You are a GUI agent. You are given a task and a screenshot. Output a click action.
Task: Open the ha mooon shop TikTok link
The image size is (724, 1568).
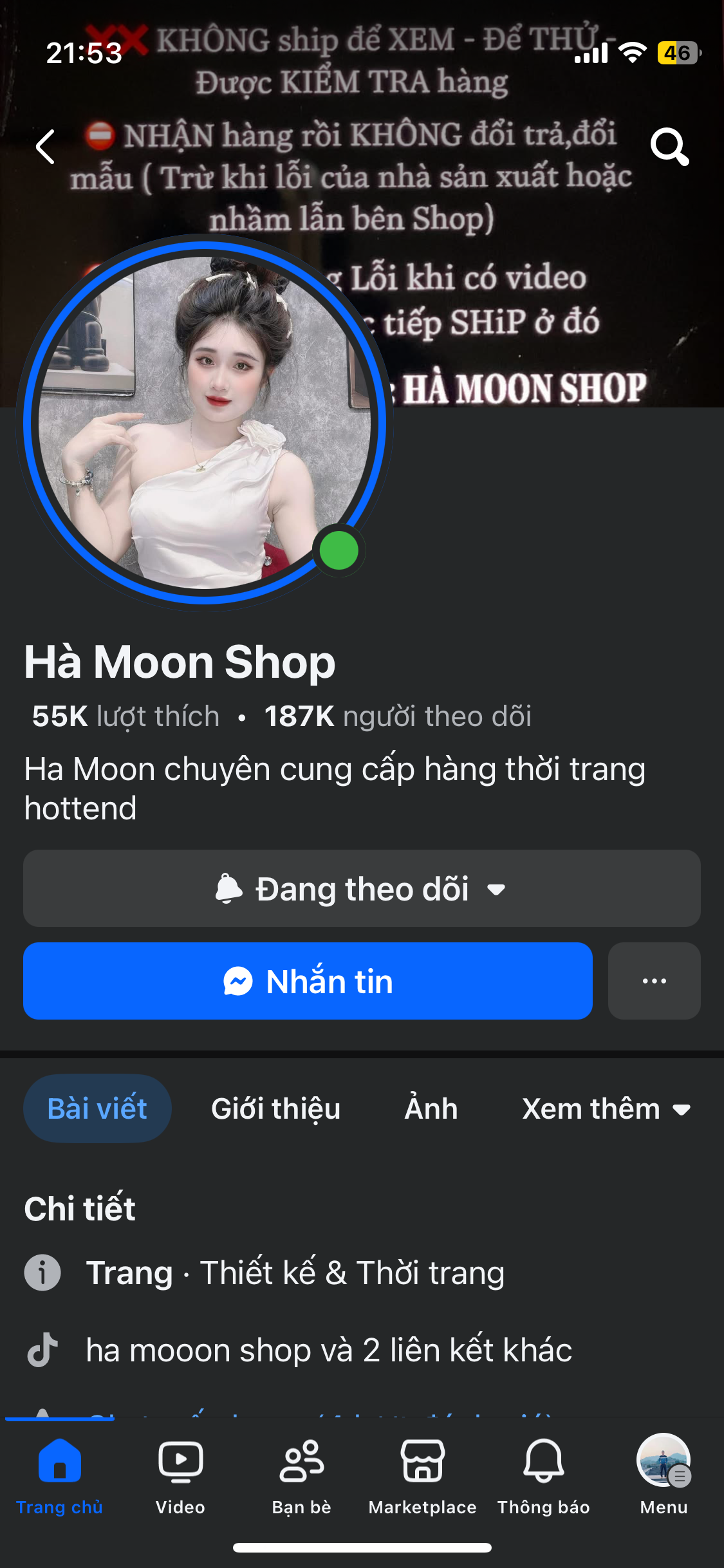pyautogui.click(x=328, y=1350)
